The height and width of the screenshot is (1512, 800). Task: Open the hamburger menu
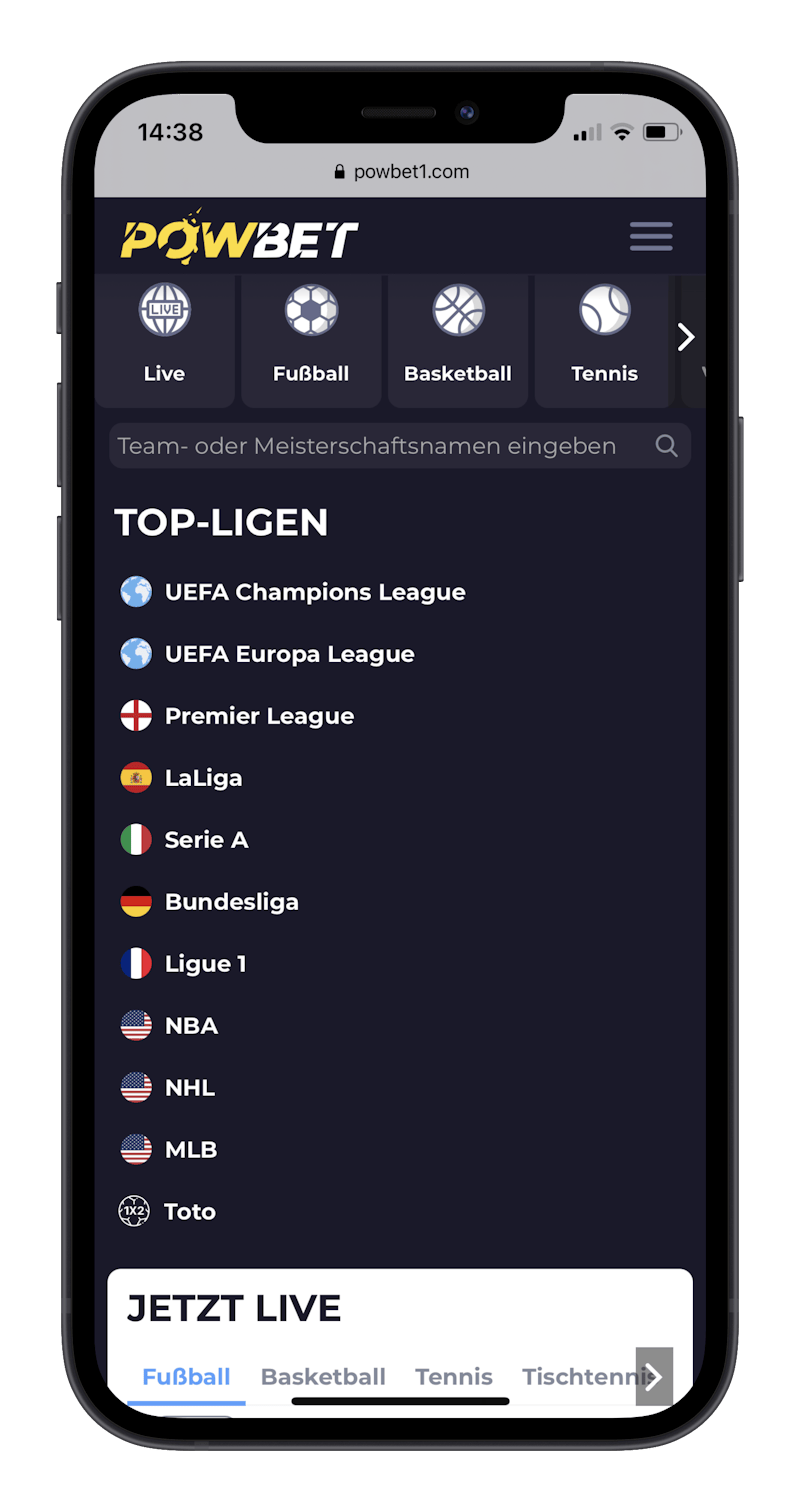coord(651,236)
